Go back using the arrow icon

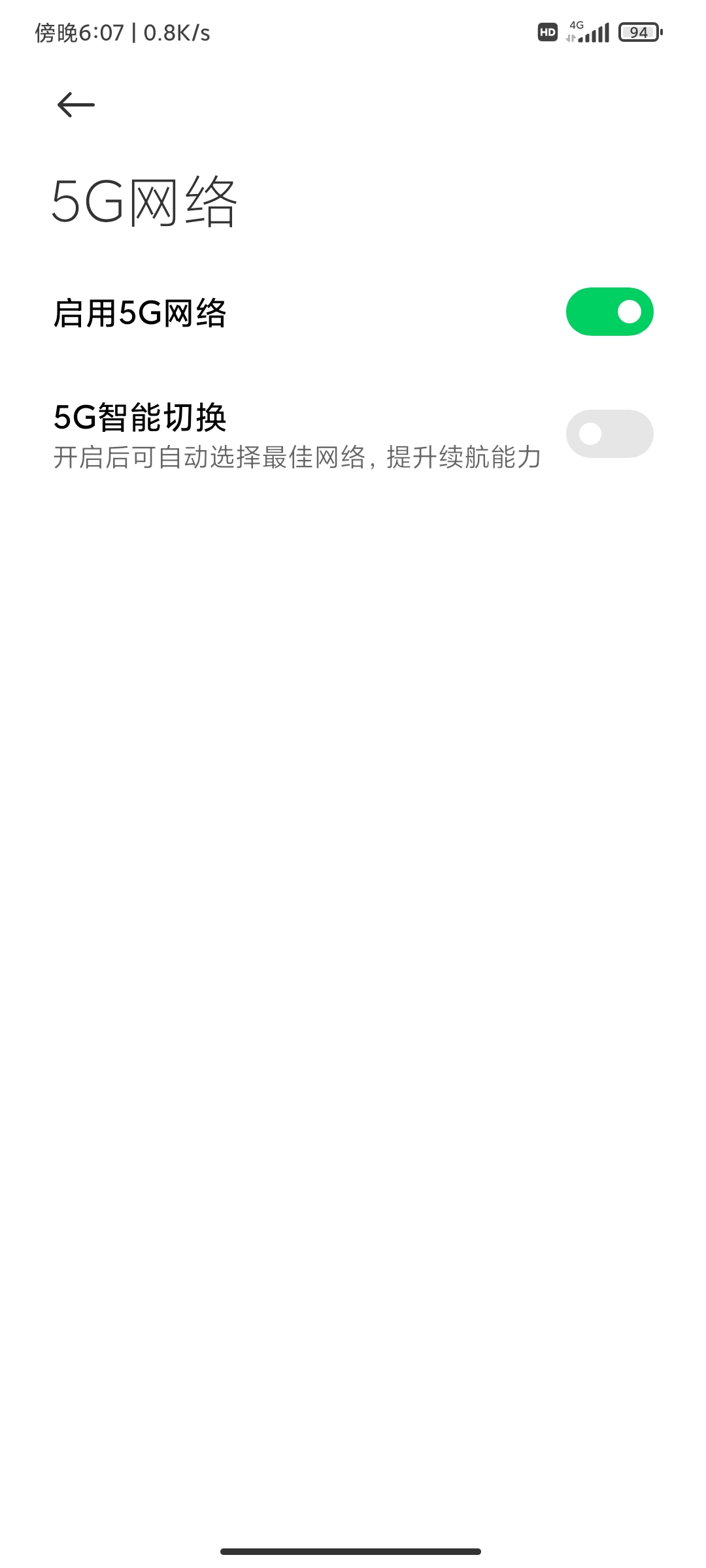click(76, 105)
